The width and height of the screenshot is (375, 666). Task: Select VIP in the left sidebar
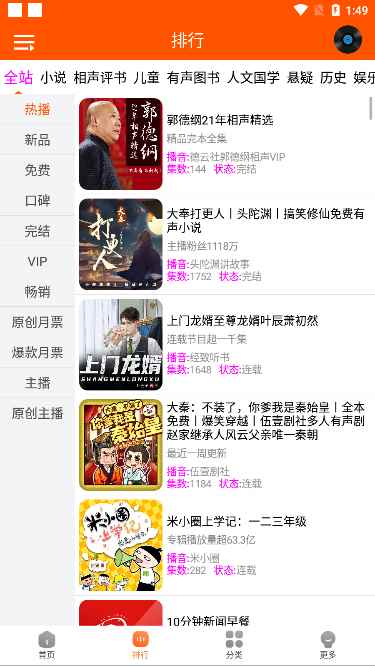point(37,262)
